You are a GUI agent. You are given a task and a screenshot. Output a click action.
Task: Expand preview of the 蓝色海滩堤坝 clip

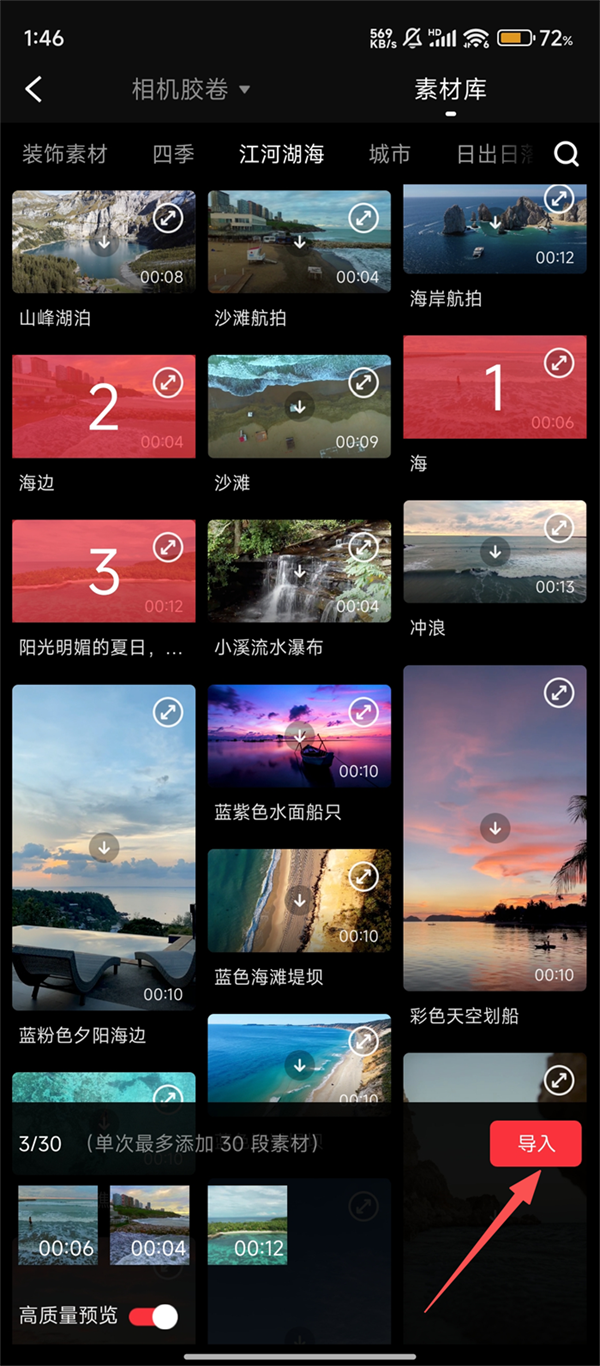(x=363, y=877)
